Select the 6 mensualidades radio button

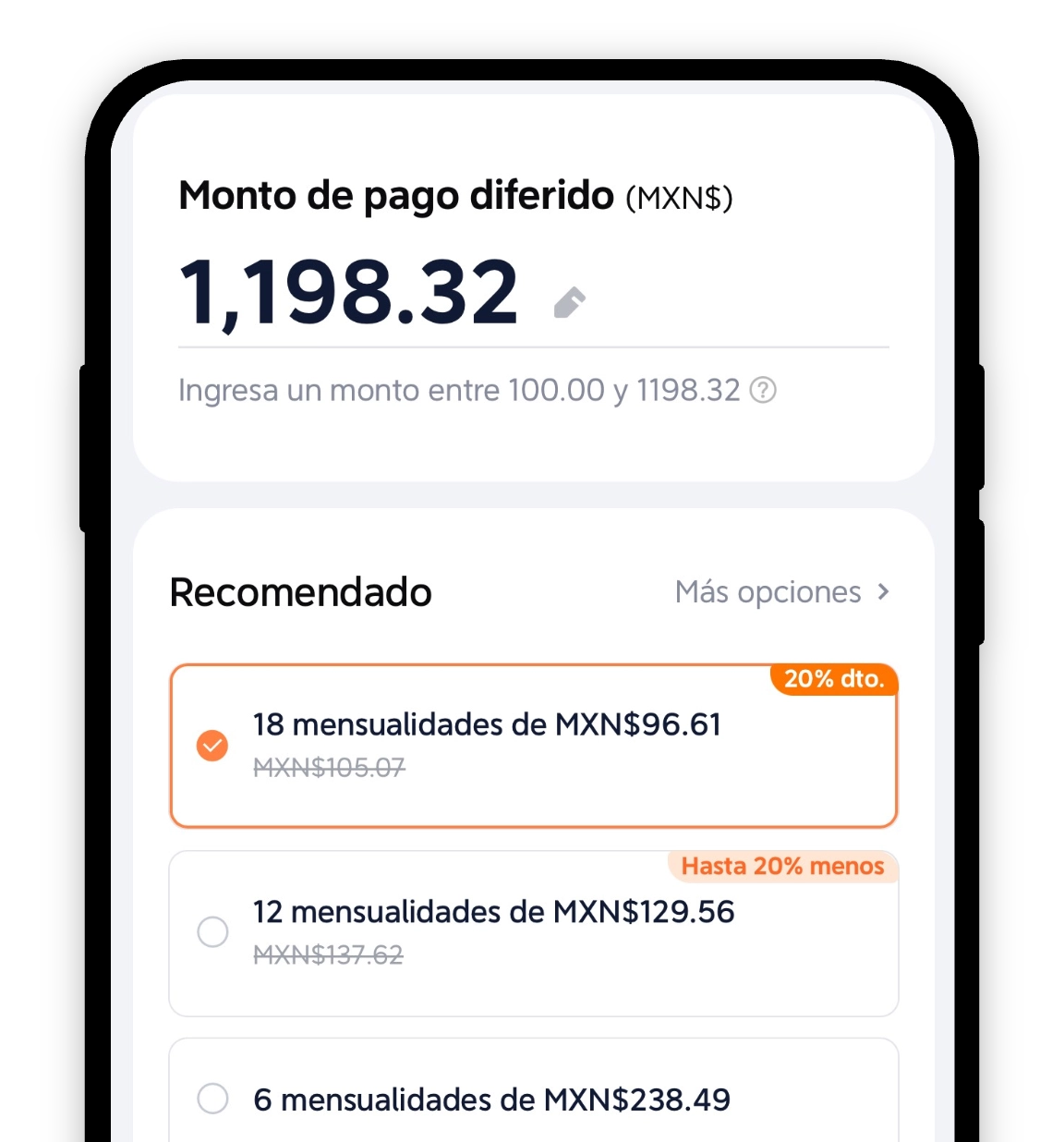(212, 1099)
